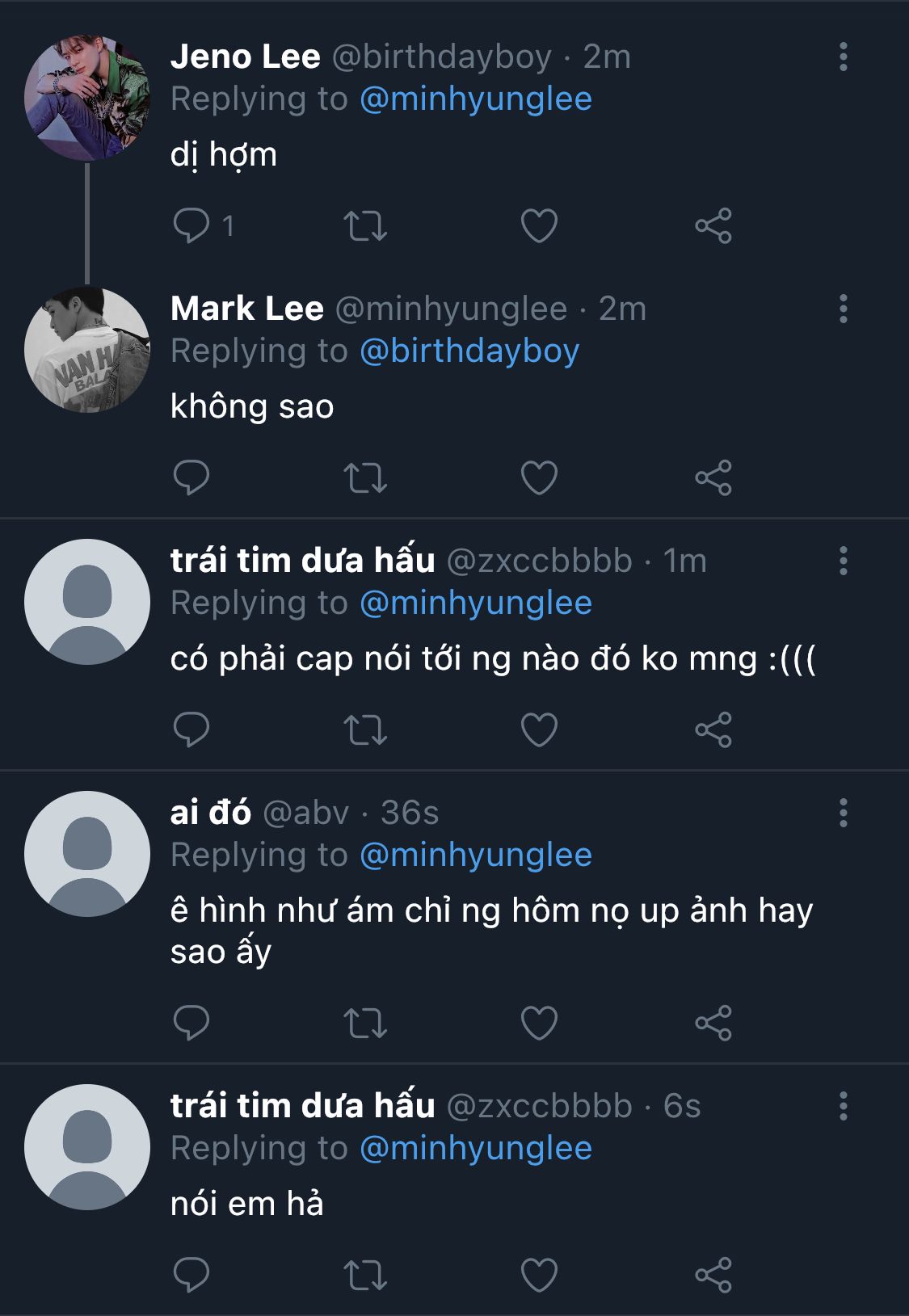This screenshot has width=909, height=1316.
Task: Like Jeno Lee's tweet
Action: pyautogui.click(x=539, y=225)
